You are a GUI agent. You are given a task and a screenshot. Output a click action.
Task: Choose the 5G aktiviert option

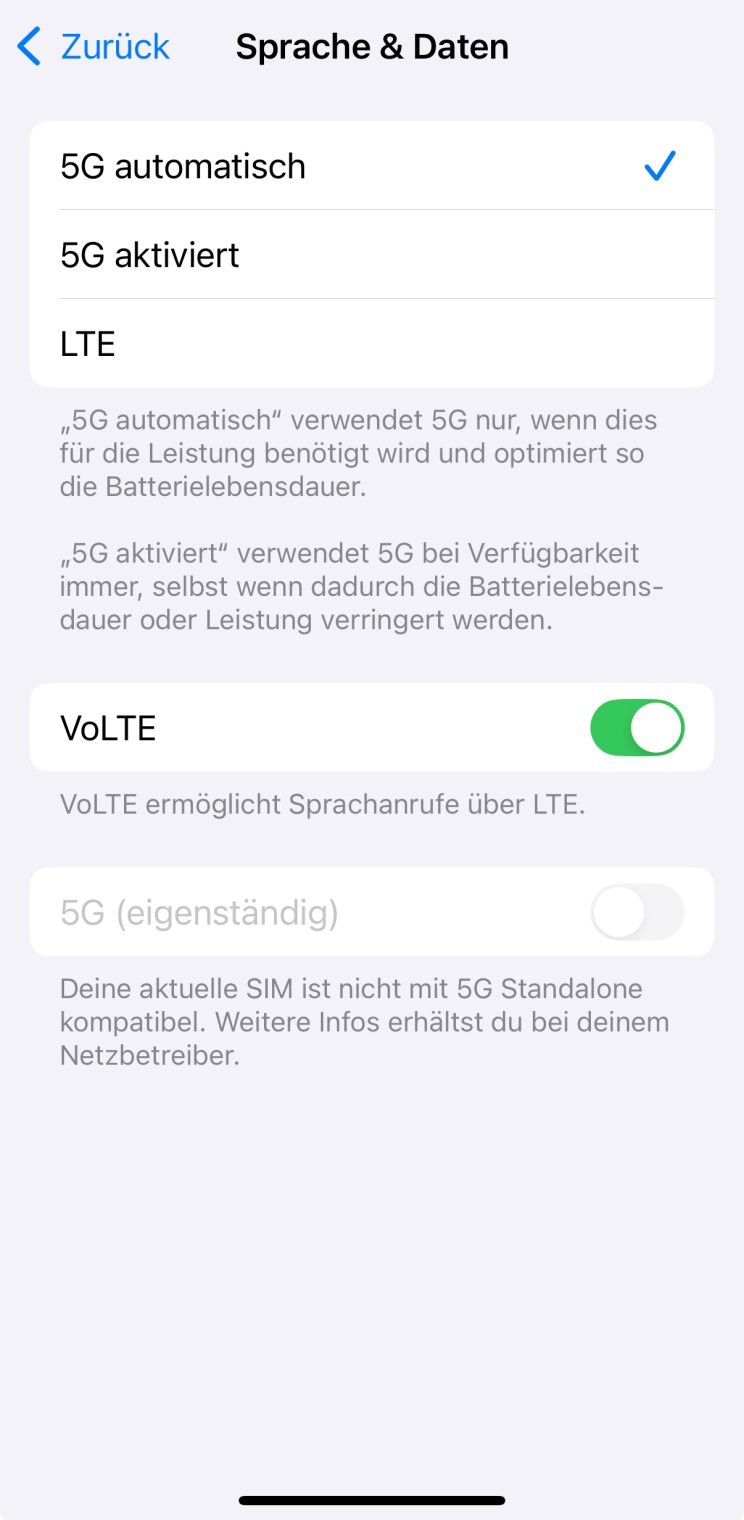click(x=370, y=255)
